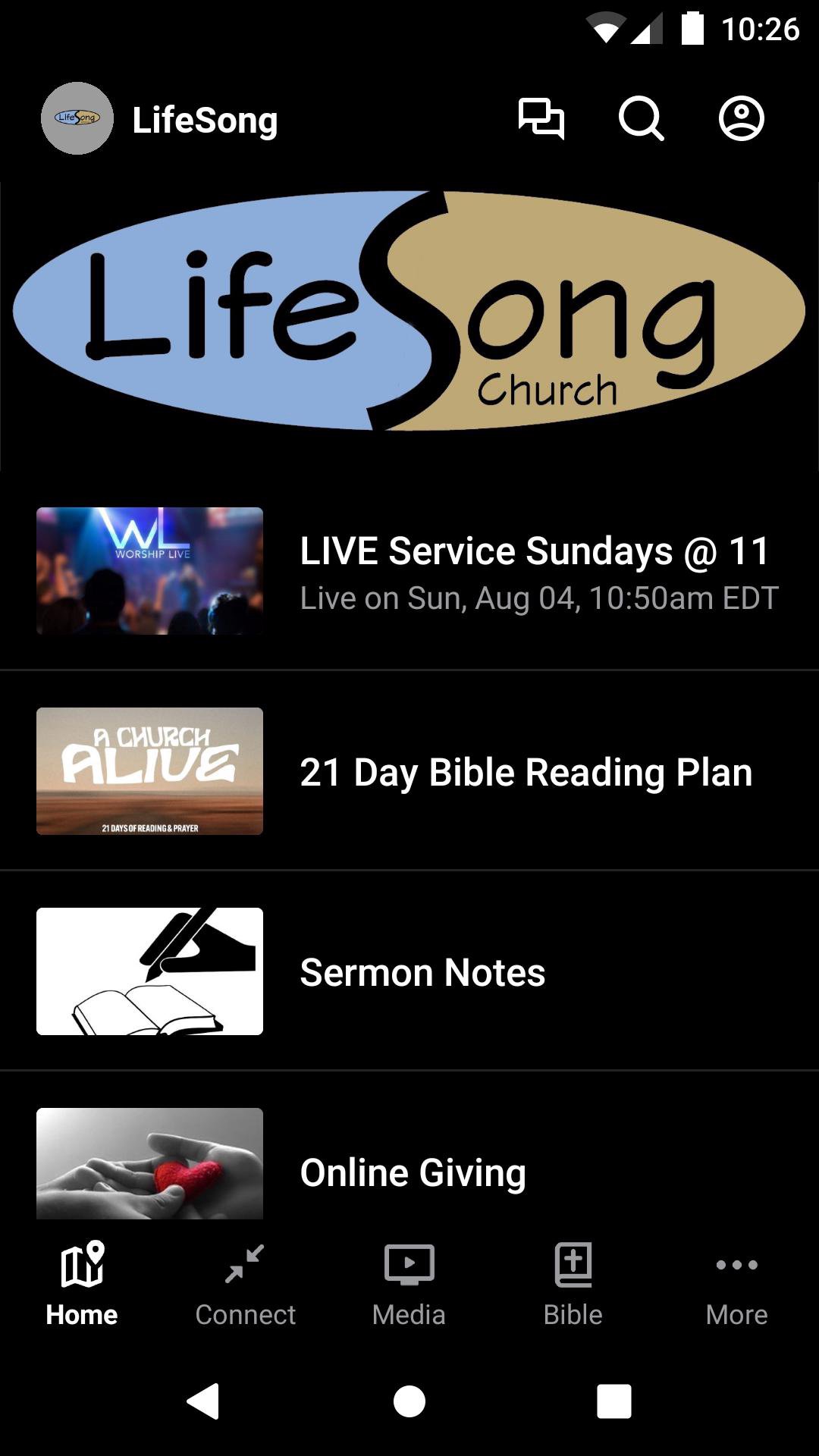Open the user profile icon
Viewport: 819px width, 1456px height.
click(x=741, y=119)
